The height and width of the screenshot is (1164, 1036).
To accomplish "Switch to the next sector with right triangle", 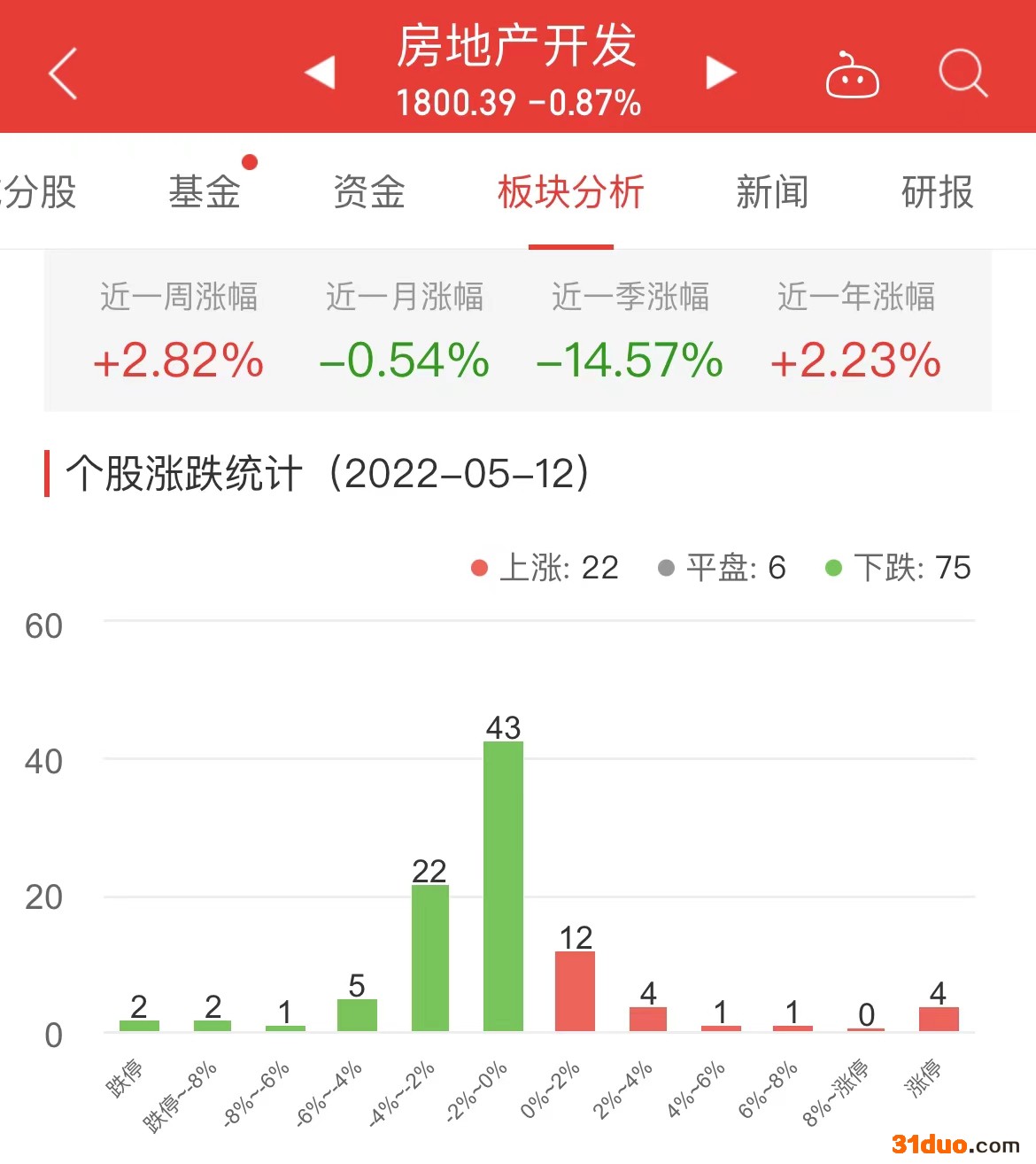I will 721,73.
